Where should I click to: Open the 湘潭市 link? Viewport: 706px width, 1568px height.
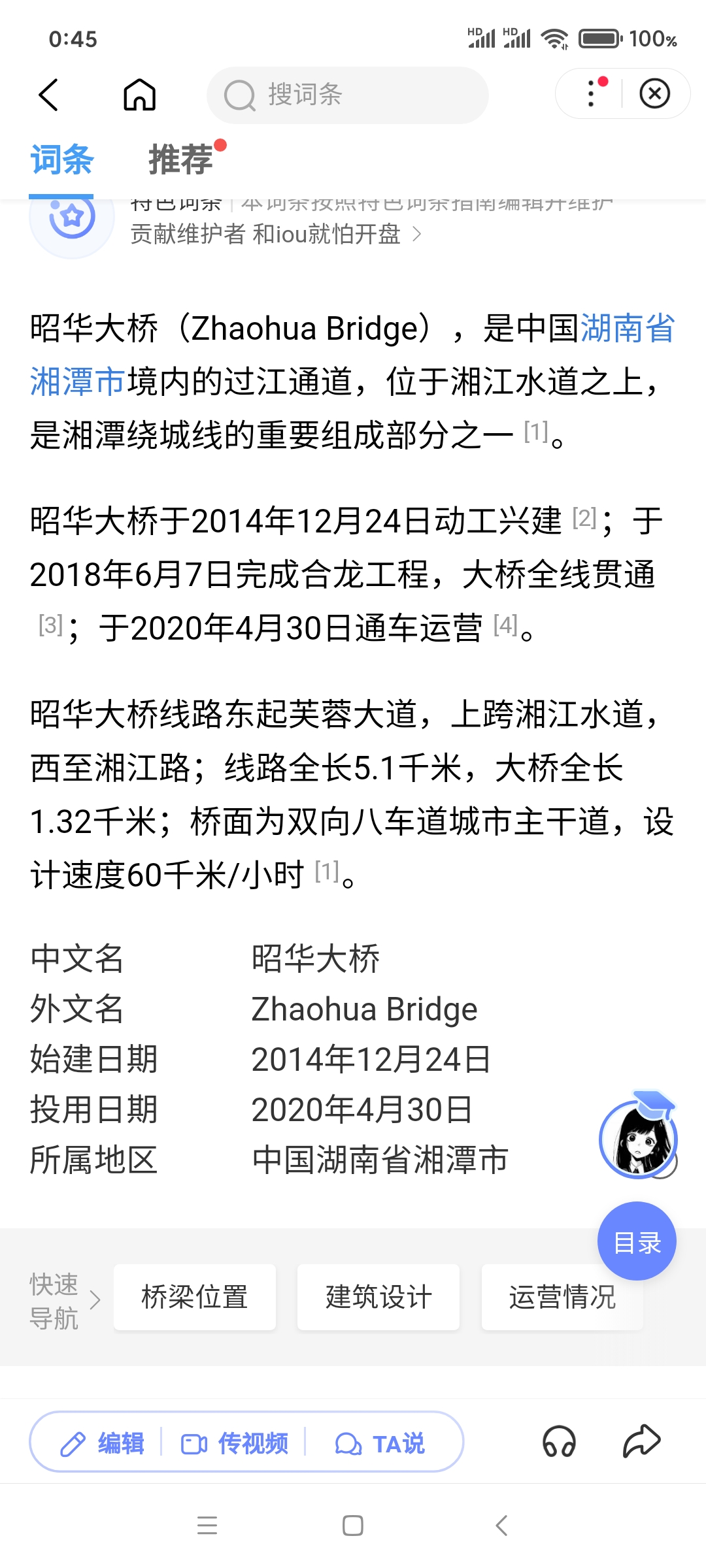pyautogui.click(x=77, y=382)
